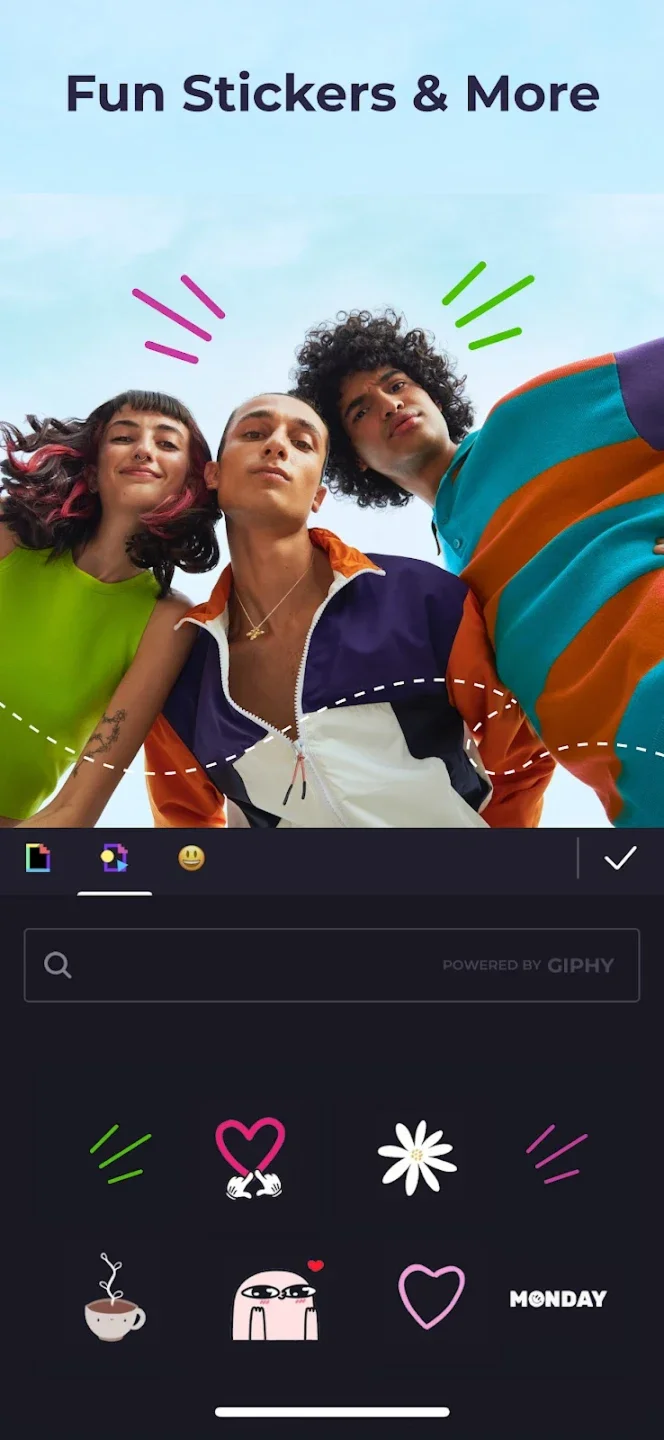
Task: Switch to the first colorful page tab
Action: 38,858
